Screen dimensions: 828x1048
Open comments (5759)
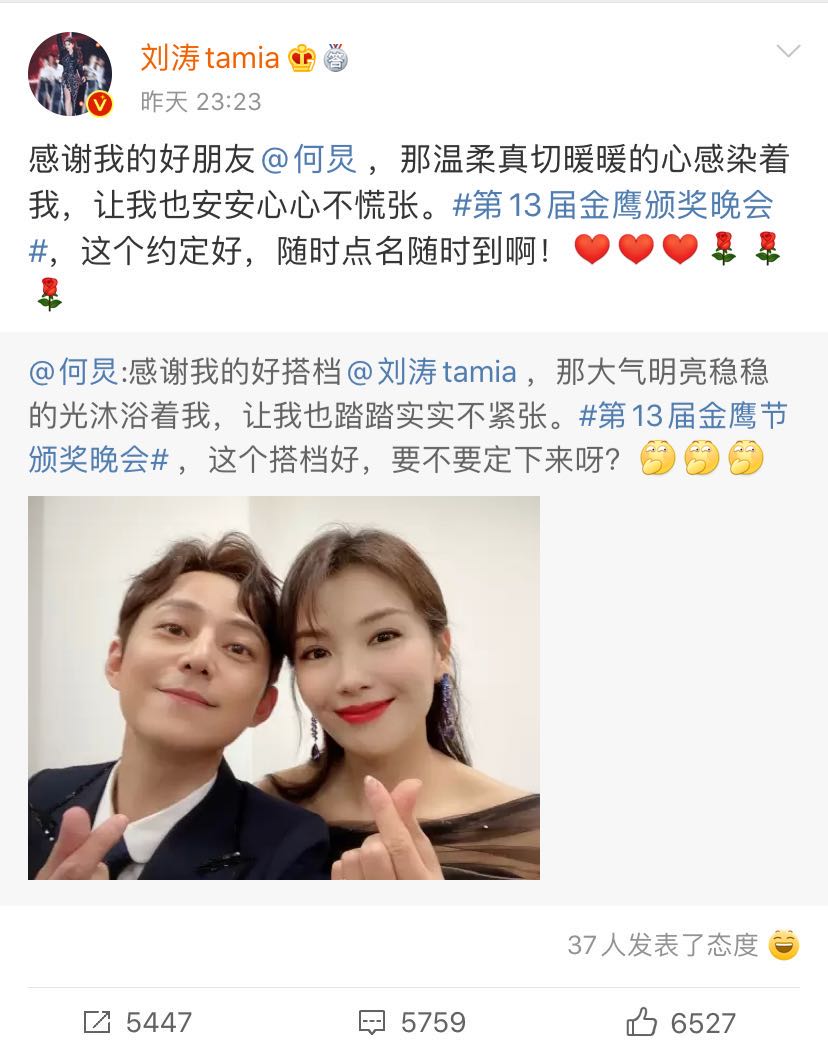point(412,1022)
